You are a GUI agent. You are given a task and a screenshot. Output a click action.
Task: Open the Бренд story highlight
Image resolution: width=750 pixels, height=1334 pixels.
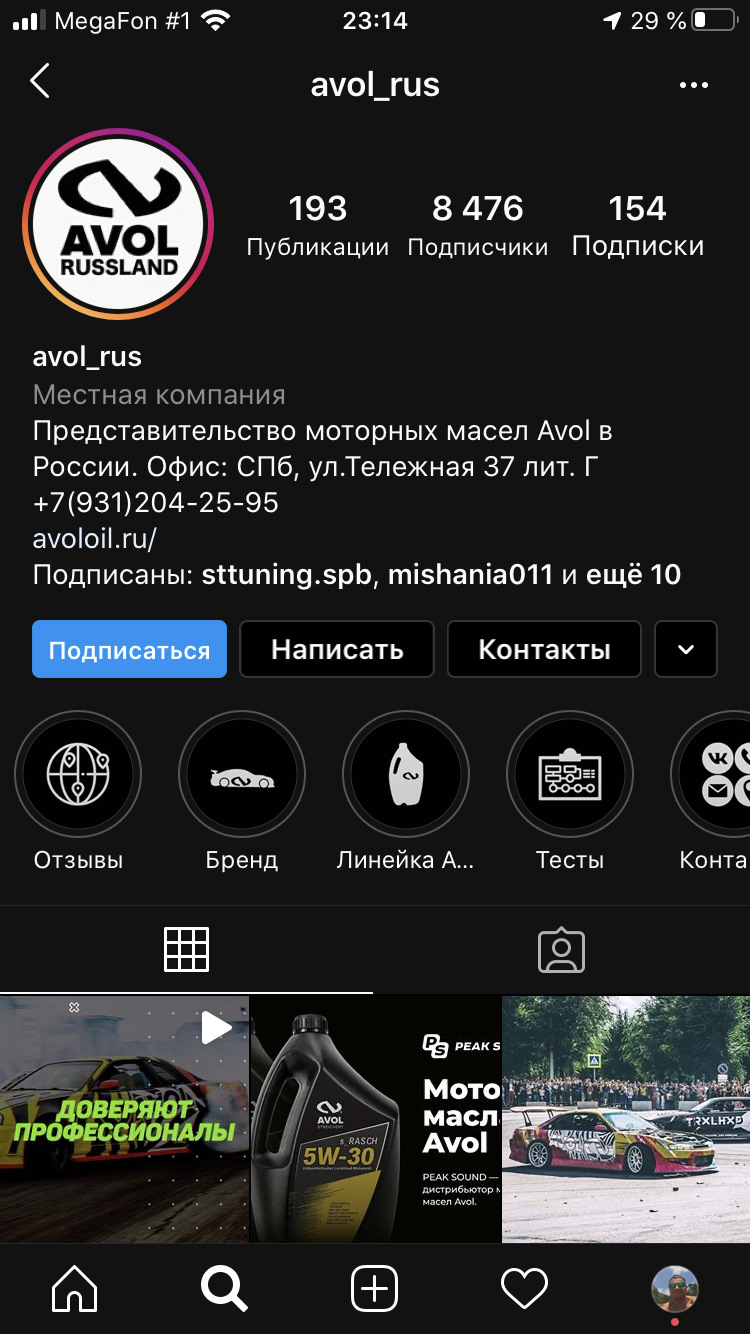[242, 774]
